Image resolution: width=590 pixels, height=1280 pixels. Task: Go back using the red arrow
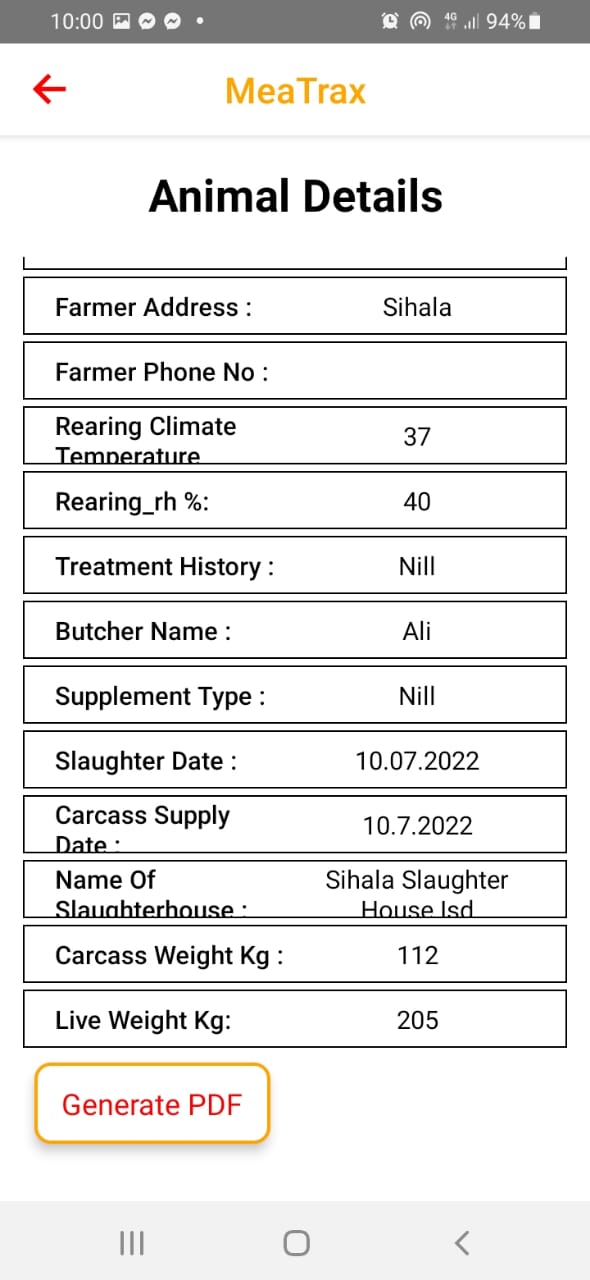49,90
